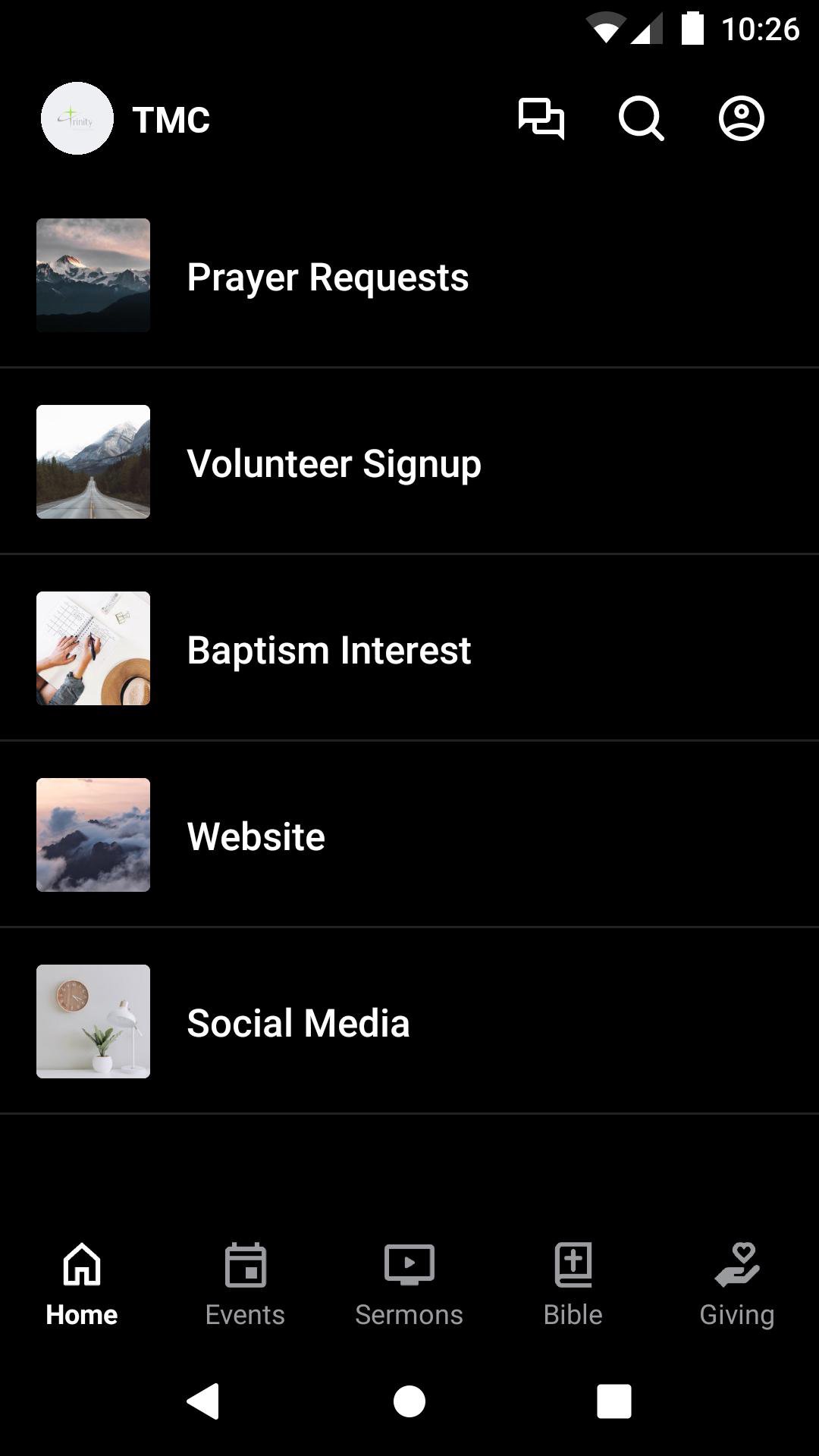
Task: Open the search icon
Action: point(641,119)
